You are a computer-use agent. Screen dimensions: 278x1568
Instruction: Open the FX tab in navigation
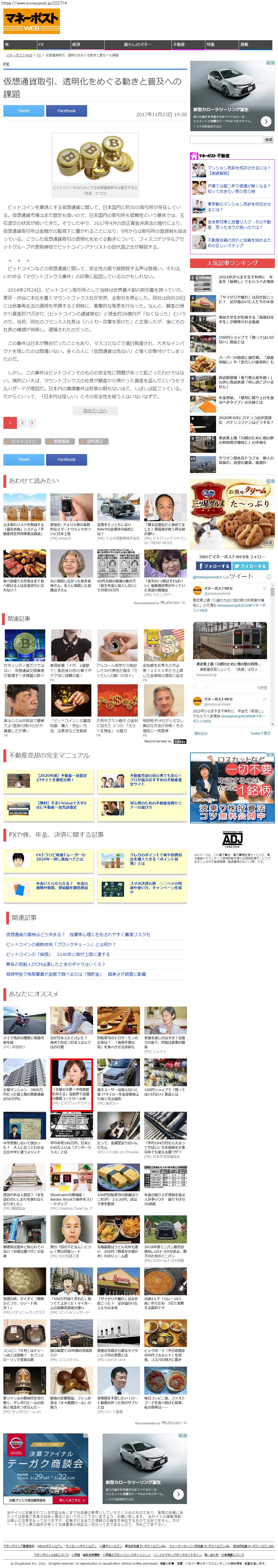click(41, 44)
